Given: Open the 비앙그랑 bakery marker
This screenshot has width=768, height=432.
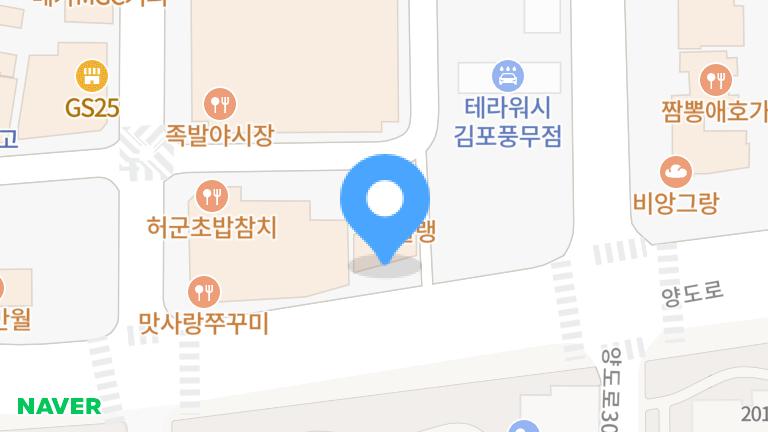Looking at the screenshot, I should tap(677, 171).
